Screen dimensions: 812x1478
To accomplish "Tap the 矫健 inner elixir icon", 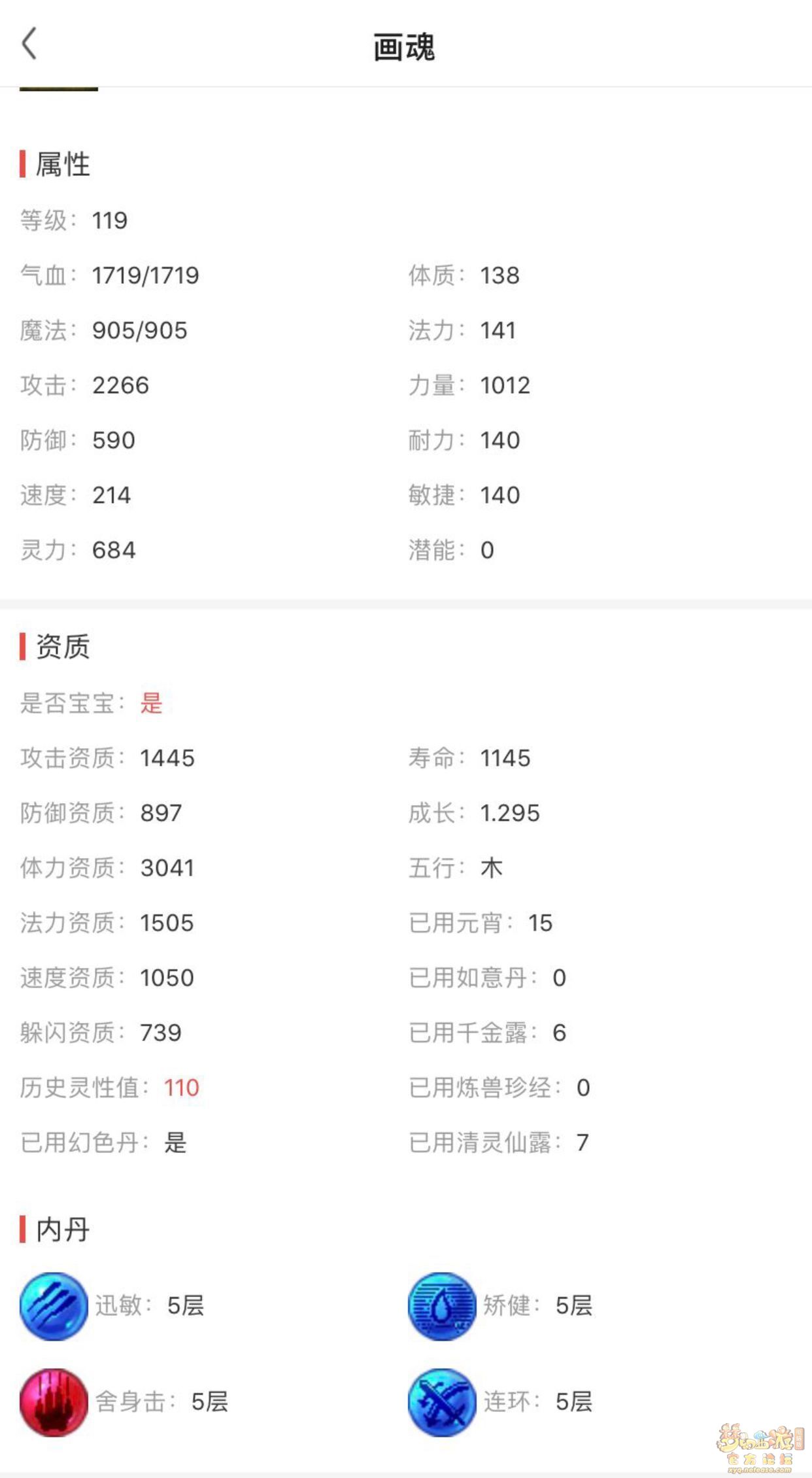I will coord(442,1306).
